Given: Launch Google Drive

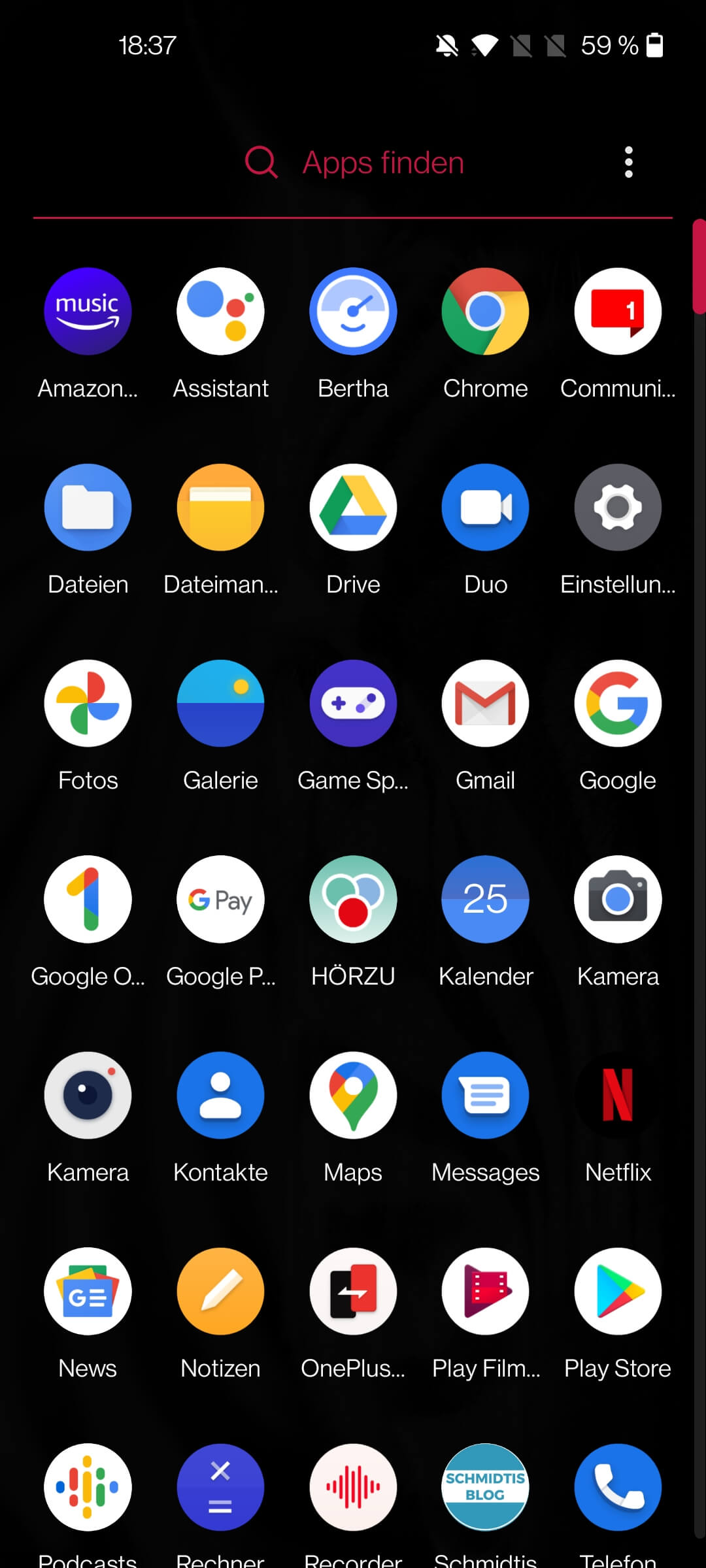Looking at the screenshot, I should coord(353,508).
